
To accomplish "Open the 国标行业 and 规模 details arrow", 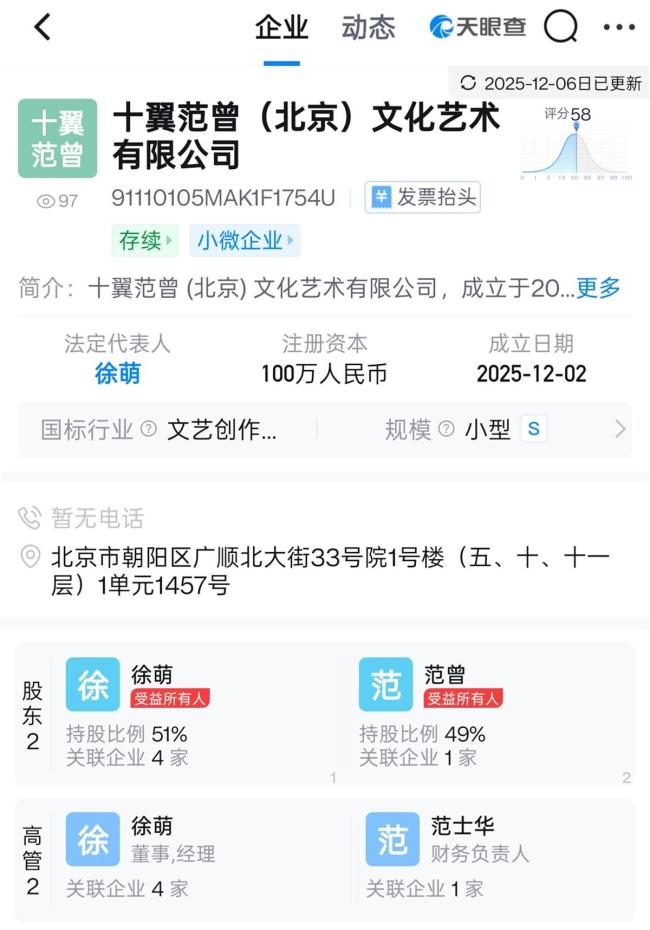I will tap(620, 430).
